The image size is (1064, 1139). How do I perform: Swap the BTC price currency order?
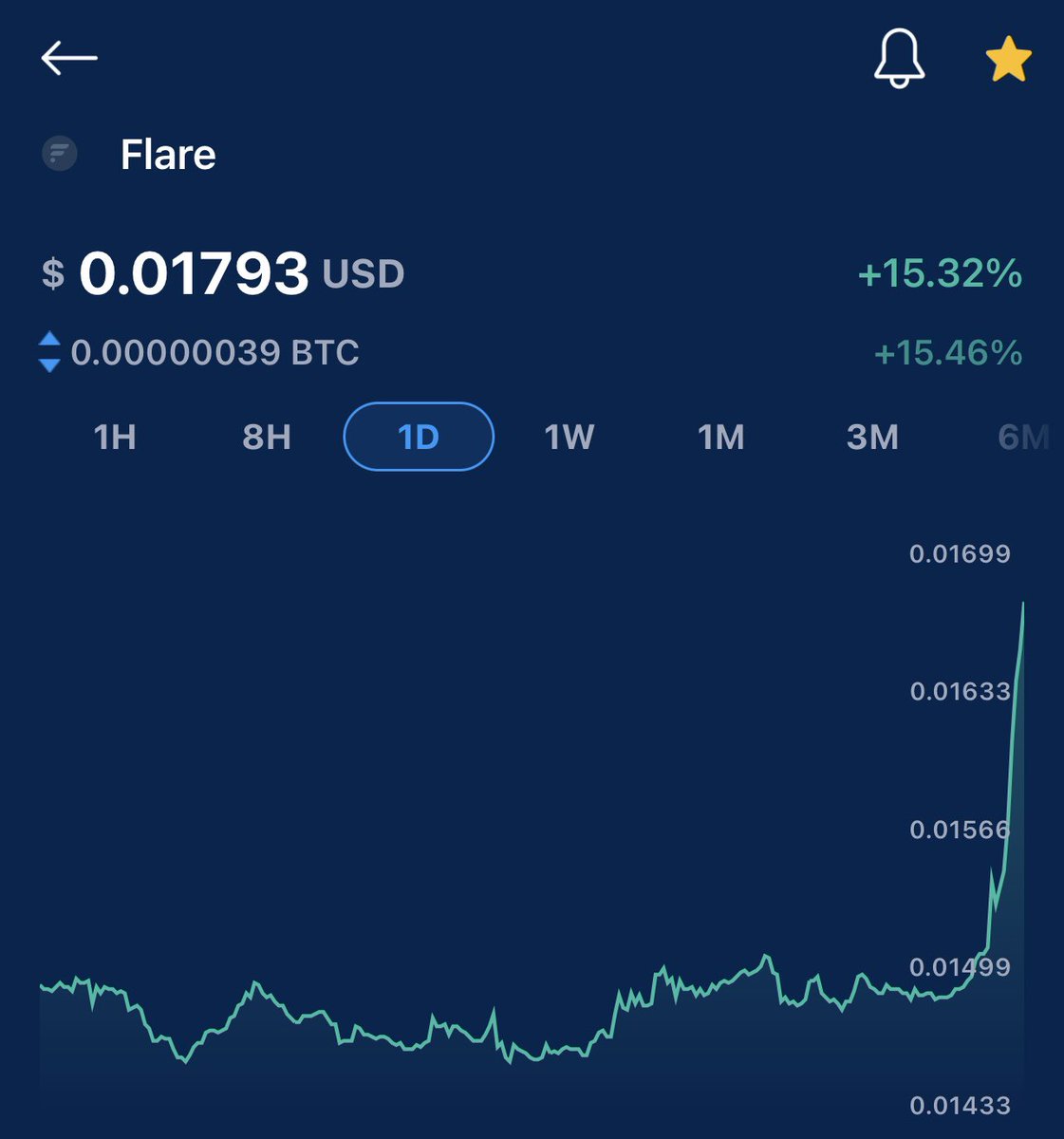(49, 352)
